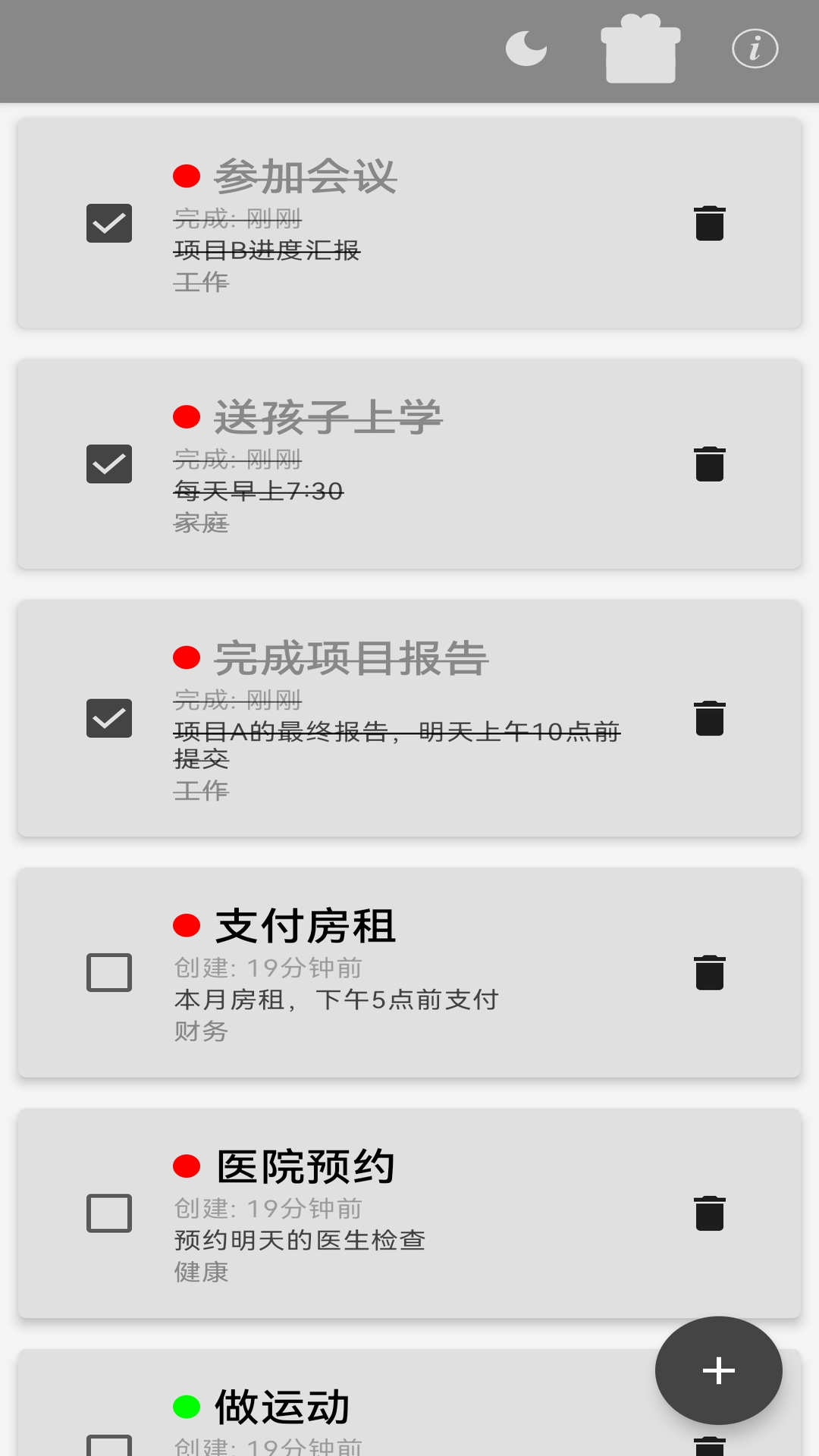819x1456 pixels.
Task: Select the 家庭 category label
Action: click(200, 523)
